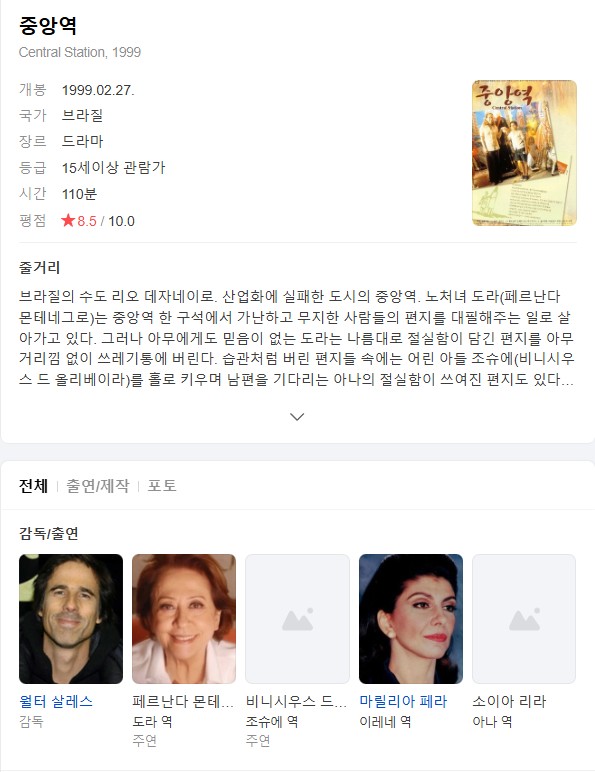Open the 중앙역 movie poster

point(524,153)
